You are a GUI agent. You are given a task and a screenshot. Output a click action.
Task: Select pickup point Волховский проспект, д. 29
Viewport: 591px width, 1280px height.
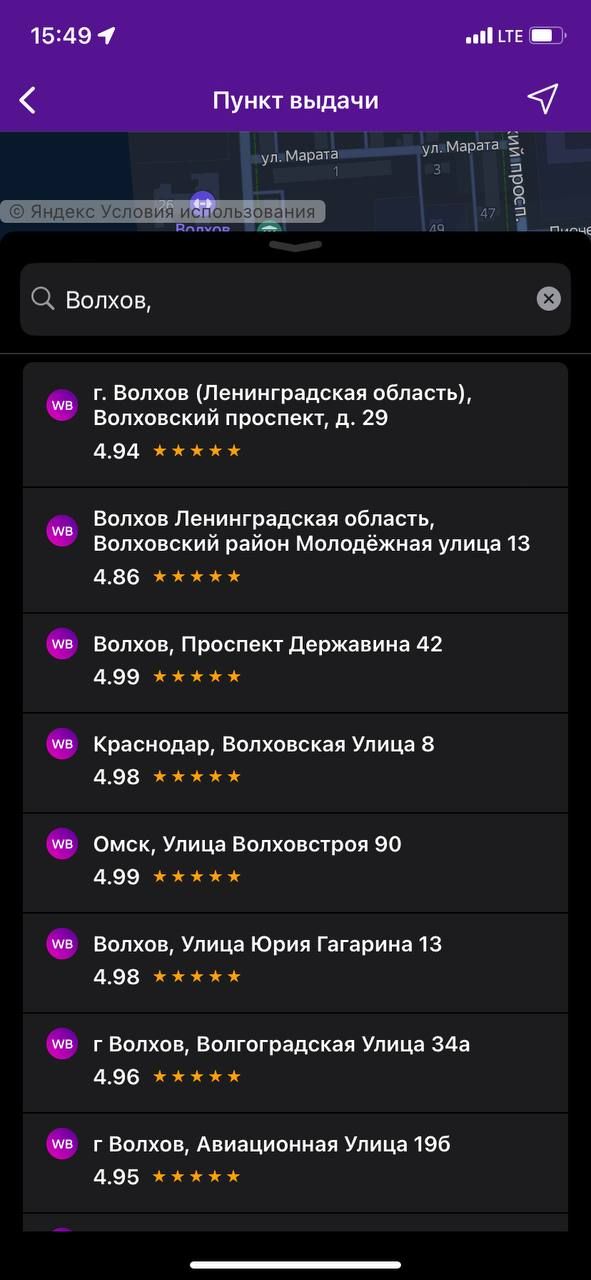tap(295, 425)
